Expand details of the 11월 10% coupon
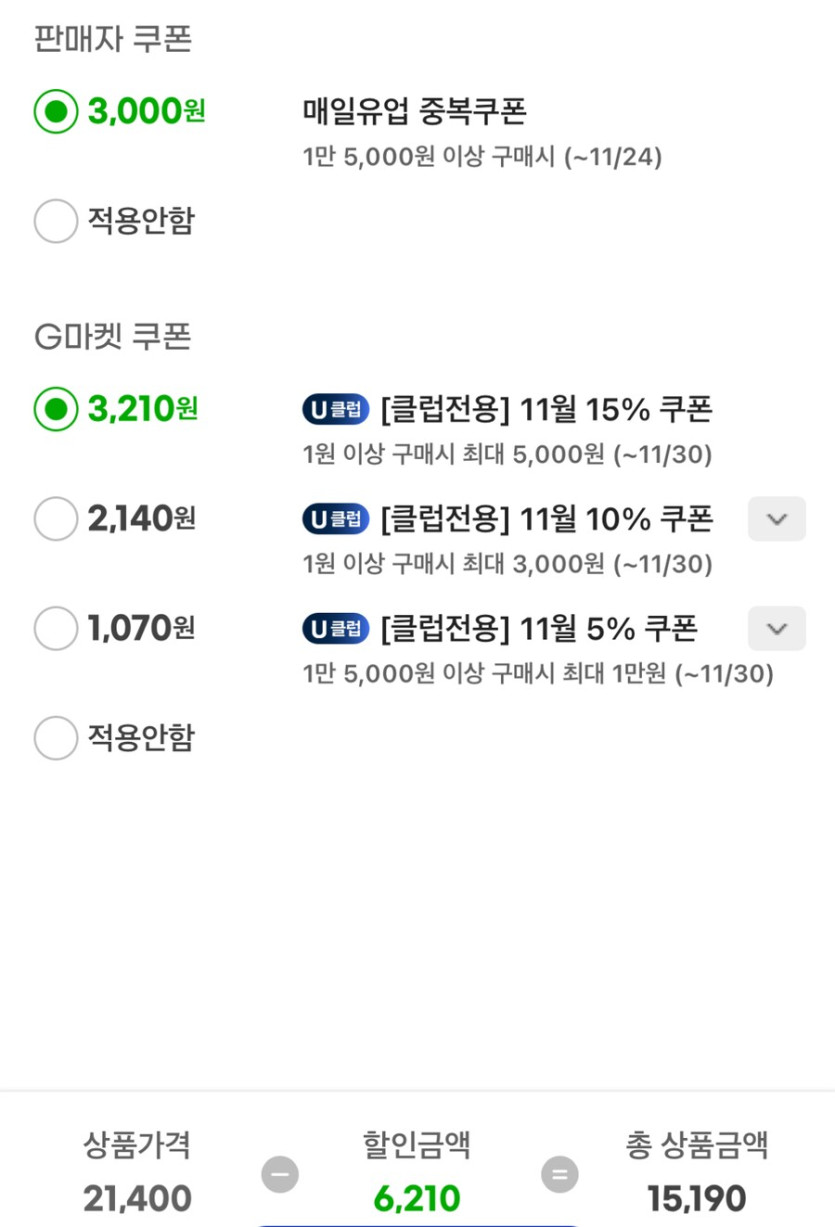835x1227 pixels. point(777,519)
